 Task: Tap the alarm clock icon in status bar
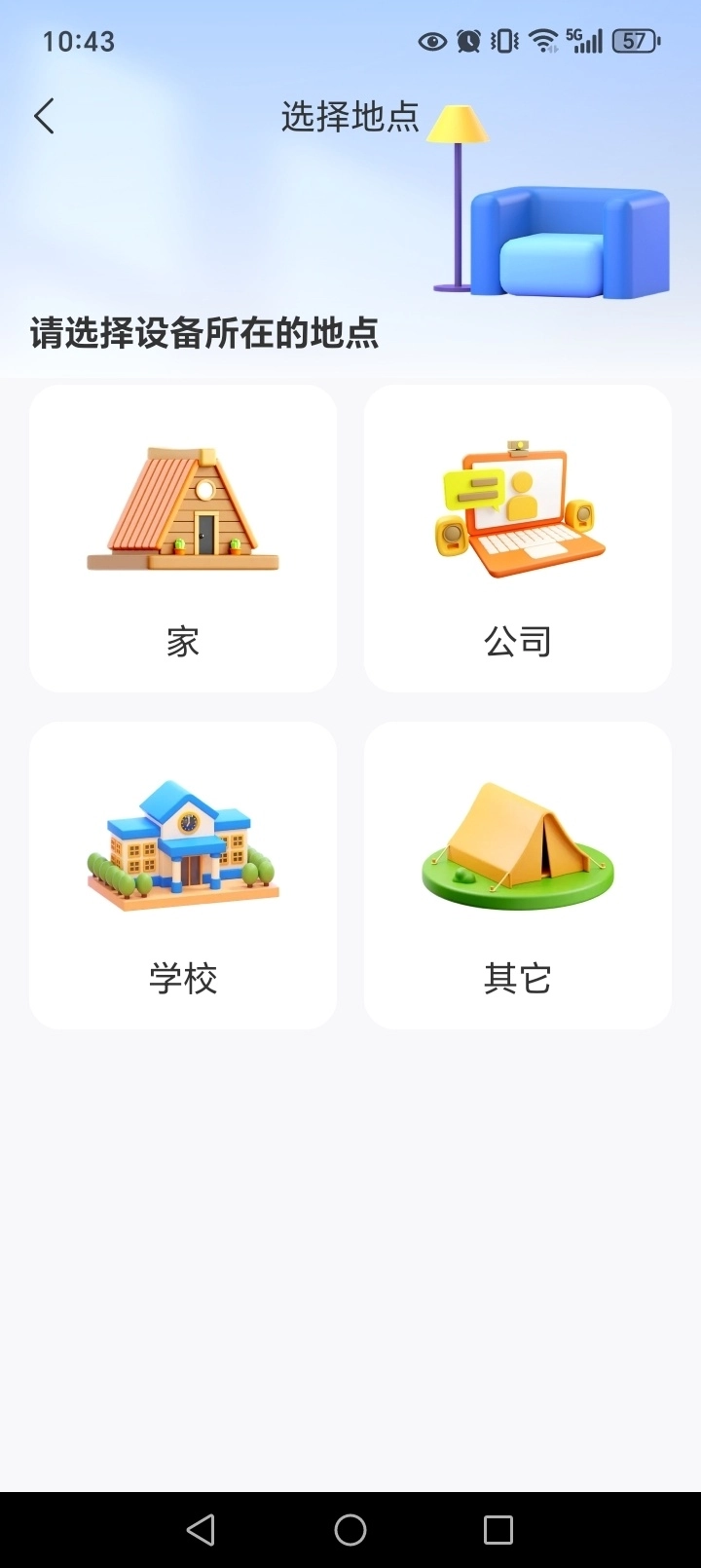coord(468,41)
